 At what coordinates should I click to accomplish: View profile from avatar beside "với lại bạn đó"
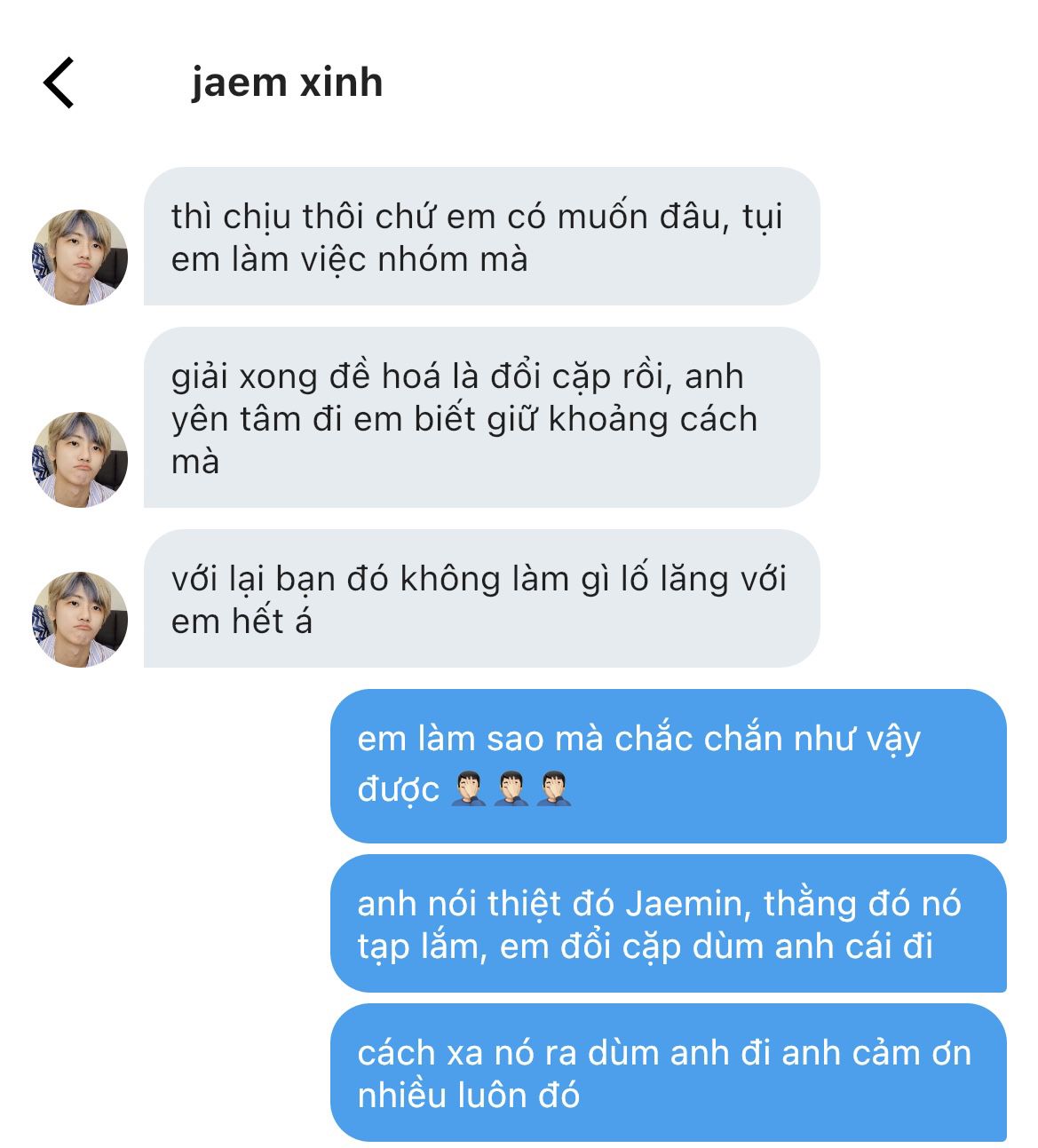(80, 619)
